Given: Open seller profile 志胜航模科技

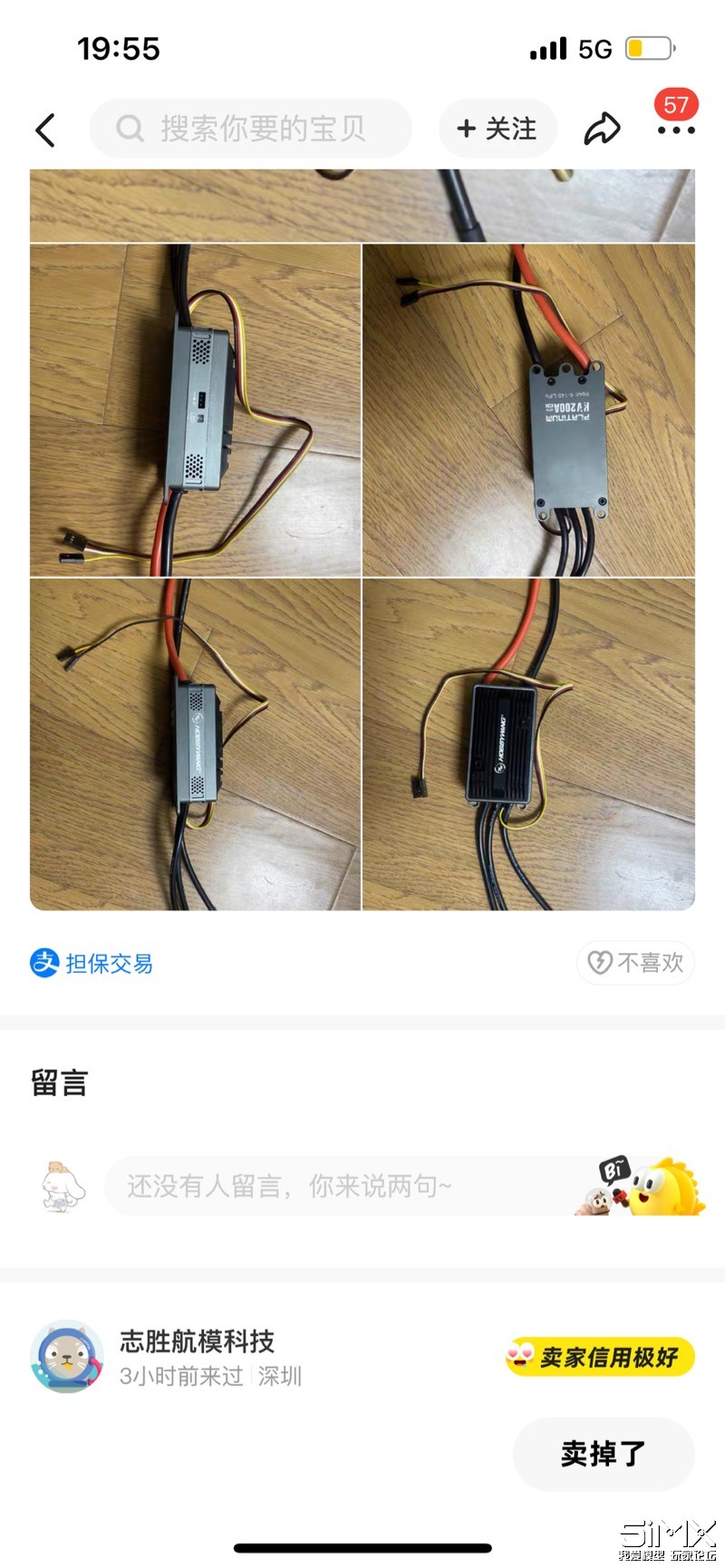Looking at the screenshot, I should [197, 1342].
